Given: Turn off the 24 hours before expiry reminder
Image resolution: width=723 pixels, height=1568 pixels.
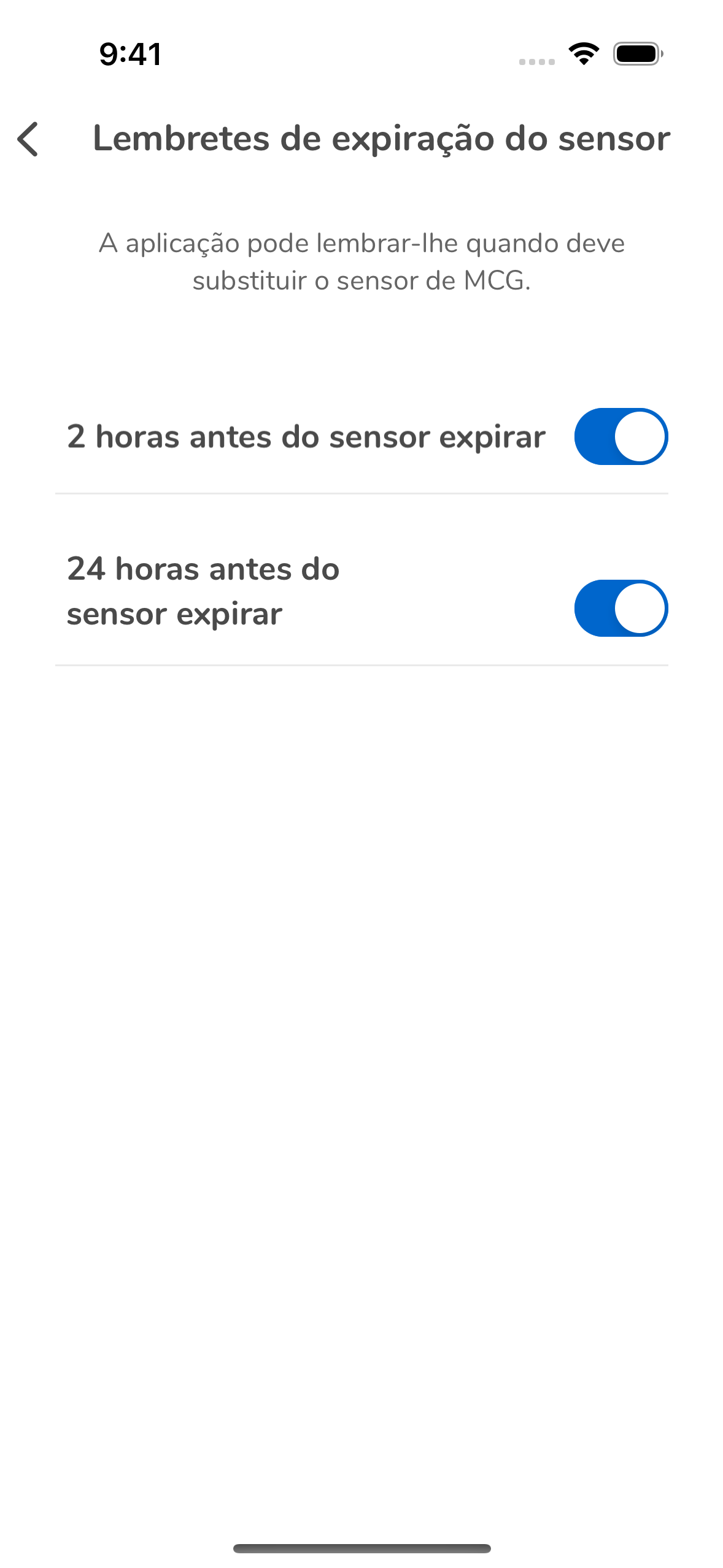Looking at the screenshot, I should (x=621, y=608).
